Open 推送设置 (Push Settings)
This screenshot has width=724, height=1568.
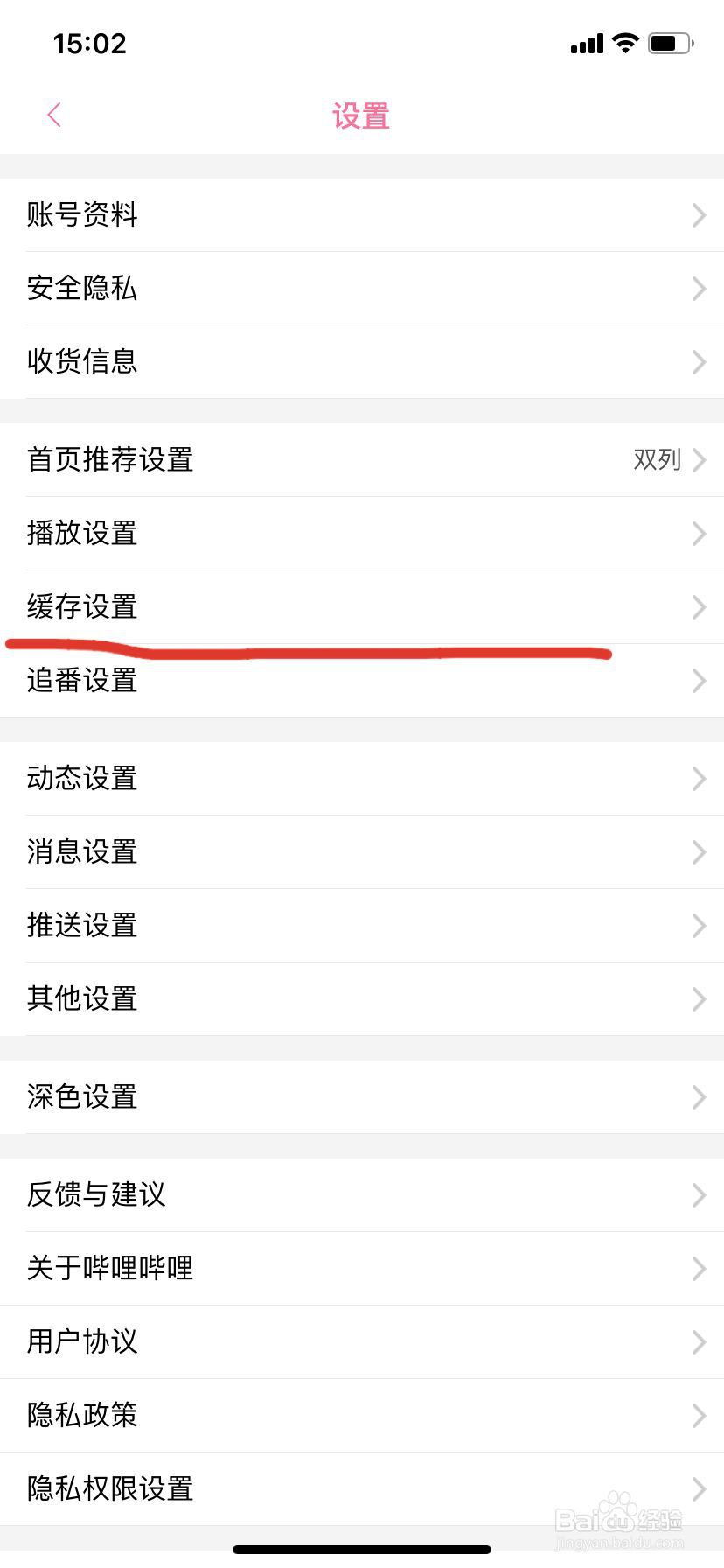pos(362,925)
